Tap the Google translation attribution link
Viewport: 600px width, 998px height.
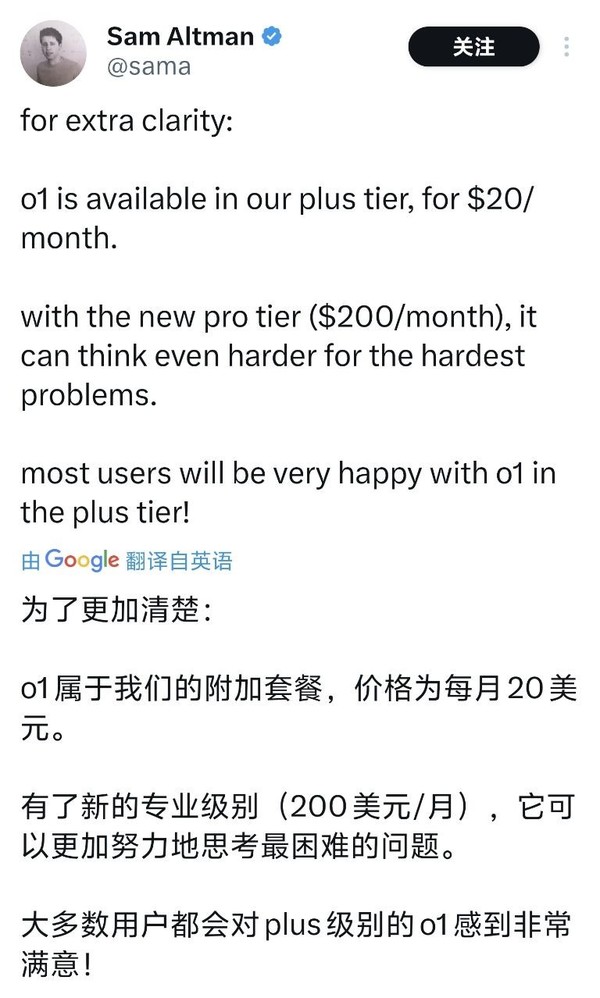[x=127, y=561]
